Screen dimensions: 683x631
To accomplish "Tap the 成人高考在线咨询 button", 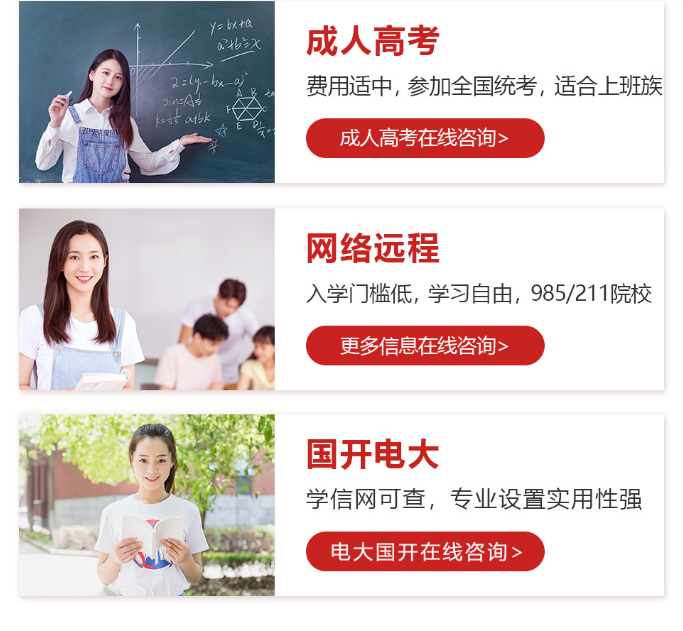I will tap(425, 138).
